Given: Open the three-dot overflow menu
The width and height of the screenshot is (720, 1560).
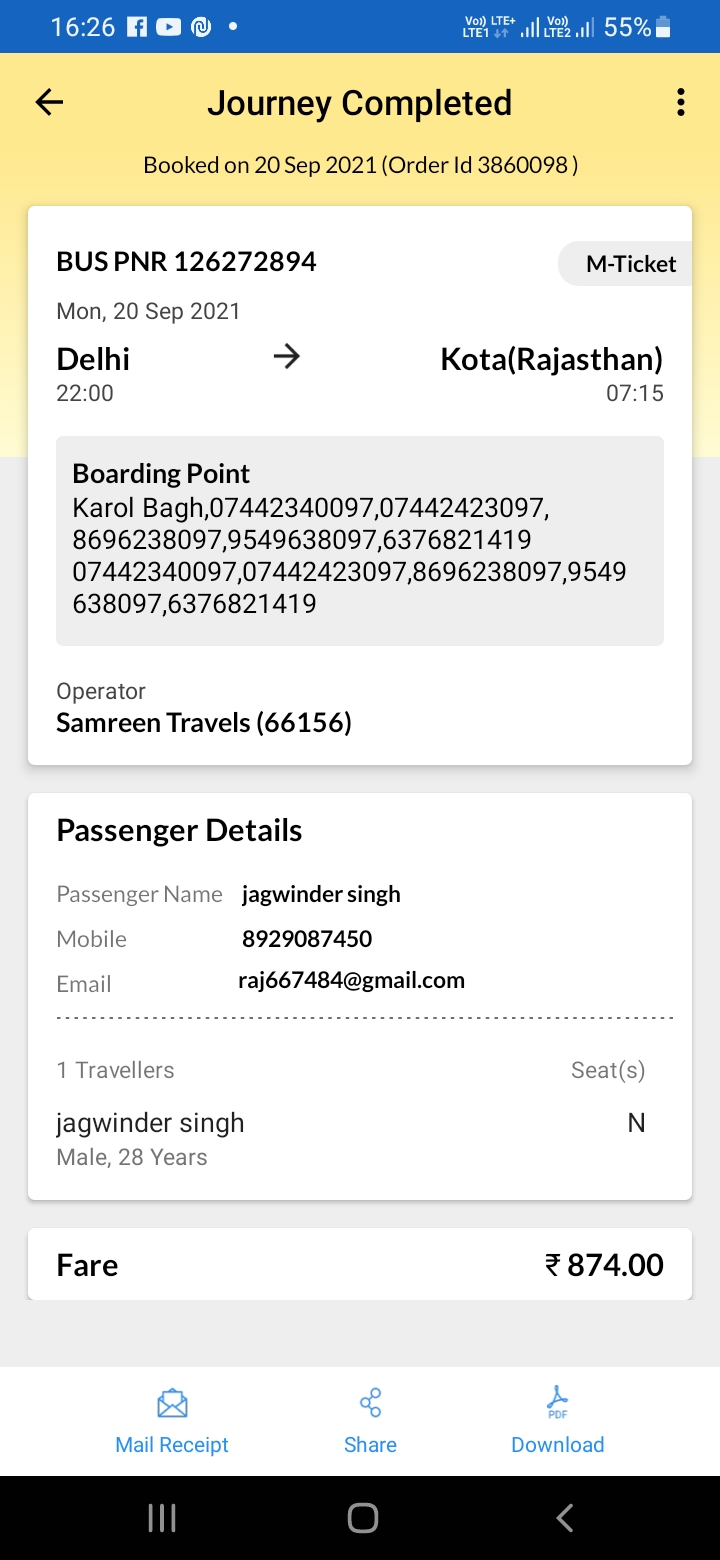Looking at the screenshot, I should (681, 102).
